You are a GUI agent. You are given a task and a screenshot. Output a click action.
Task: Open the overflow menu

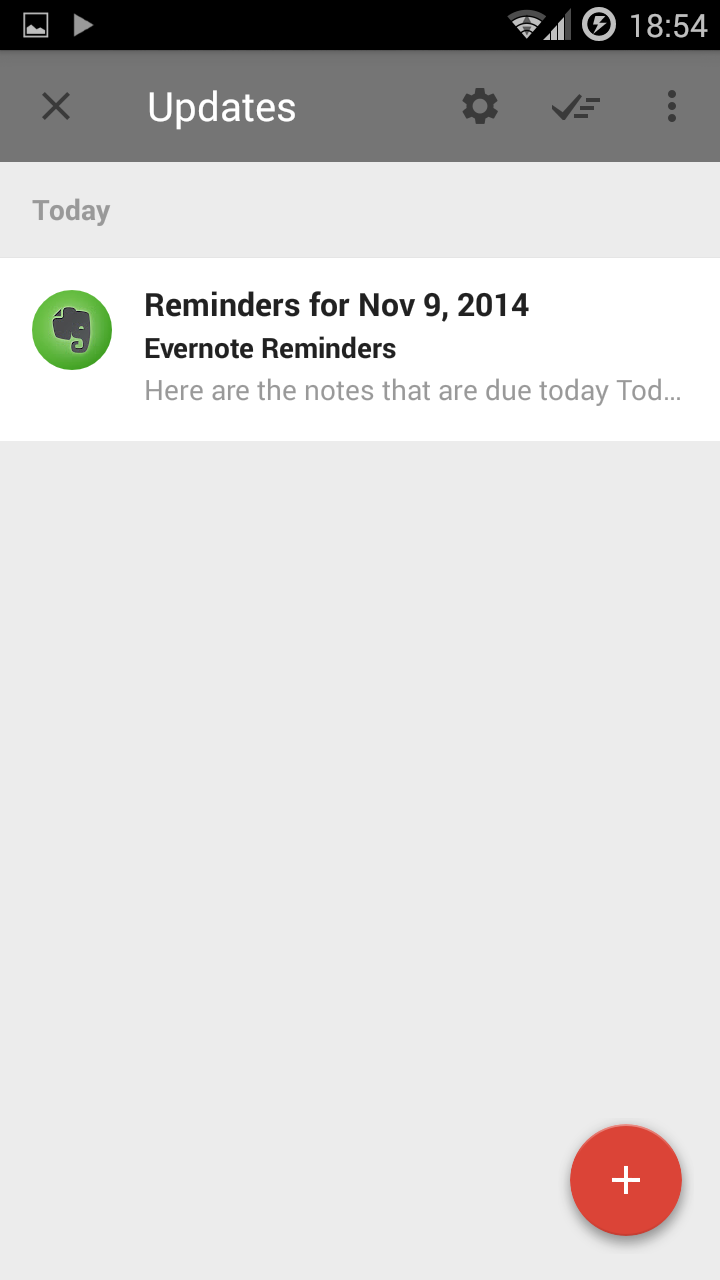[672, 106]
